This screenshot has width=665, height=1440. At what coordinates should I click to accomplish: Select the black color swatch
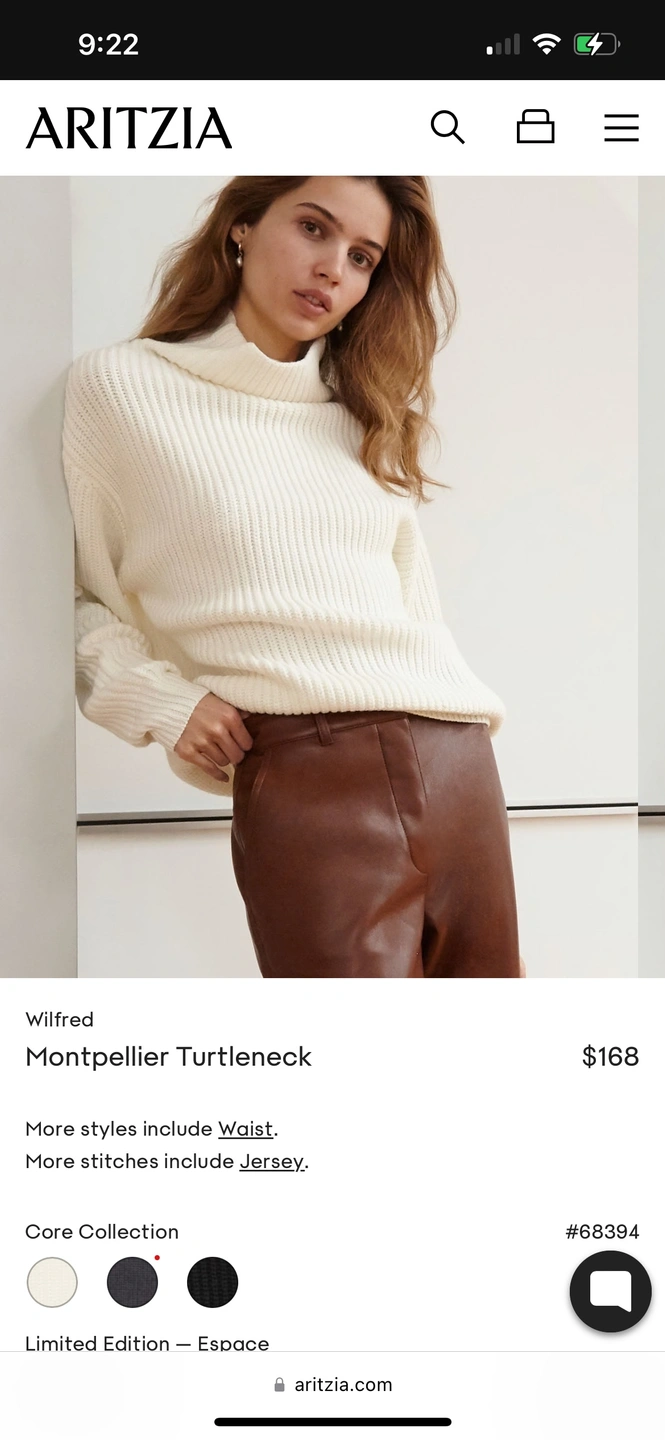[x=212, y=1282]
